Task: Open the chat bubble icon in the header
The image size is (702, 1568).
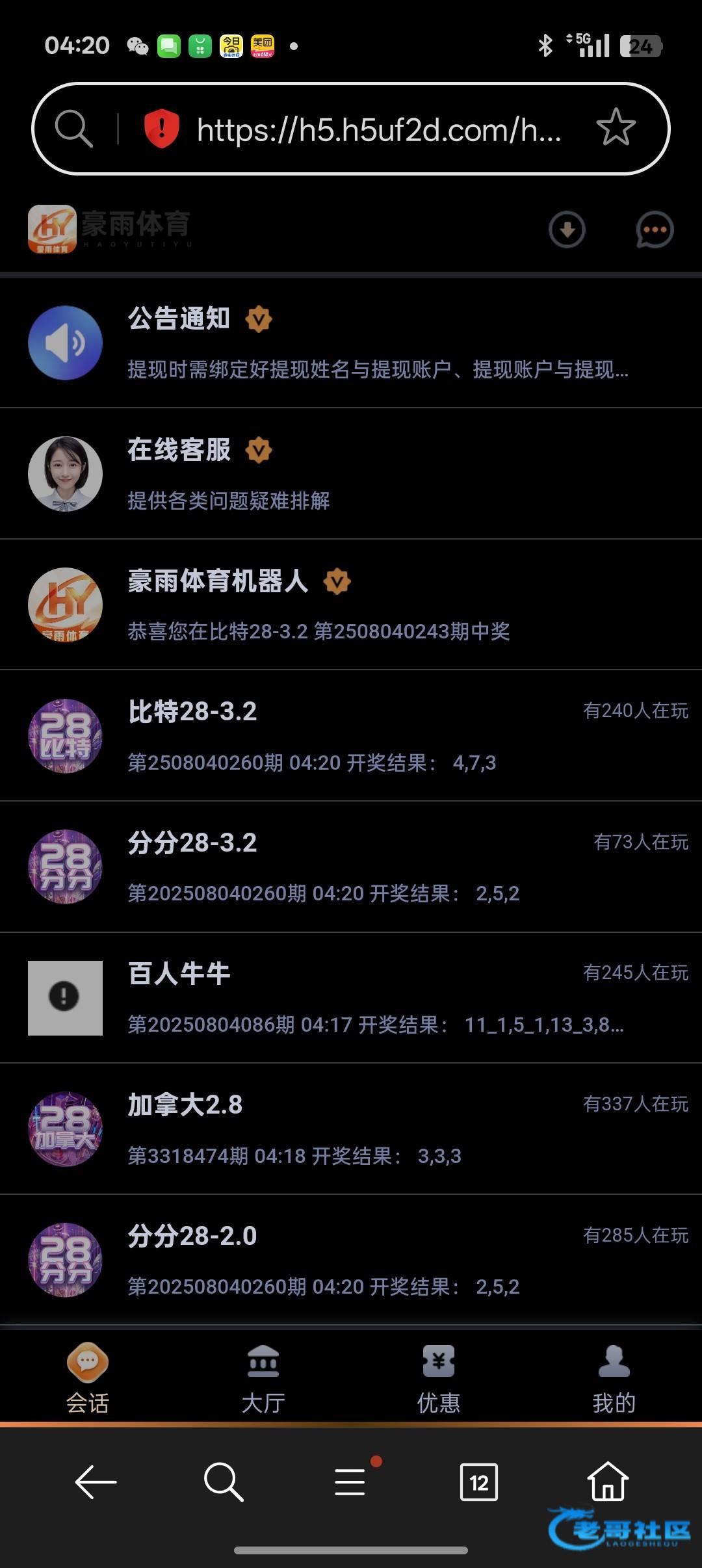Action: click(x=654, y=230)
